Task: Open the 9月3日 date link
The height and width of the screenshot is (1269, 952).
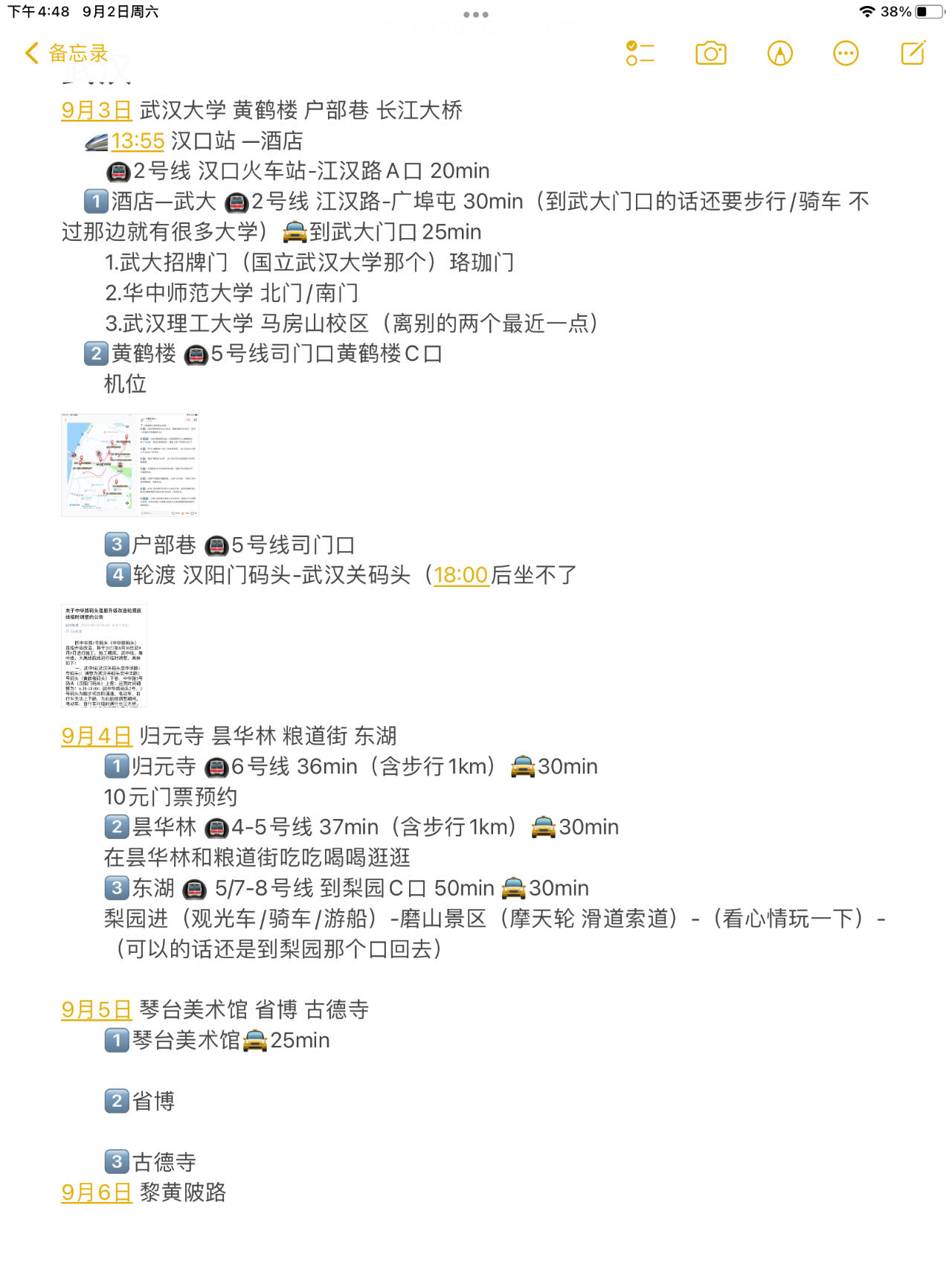Action: [x=97, y=110]
